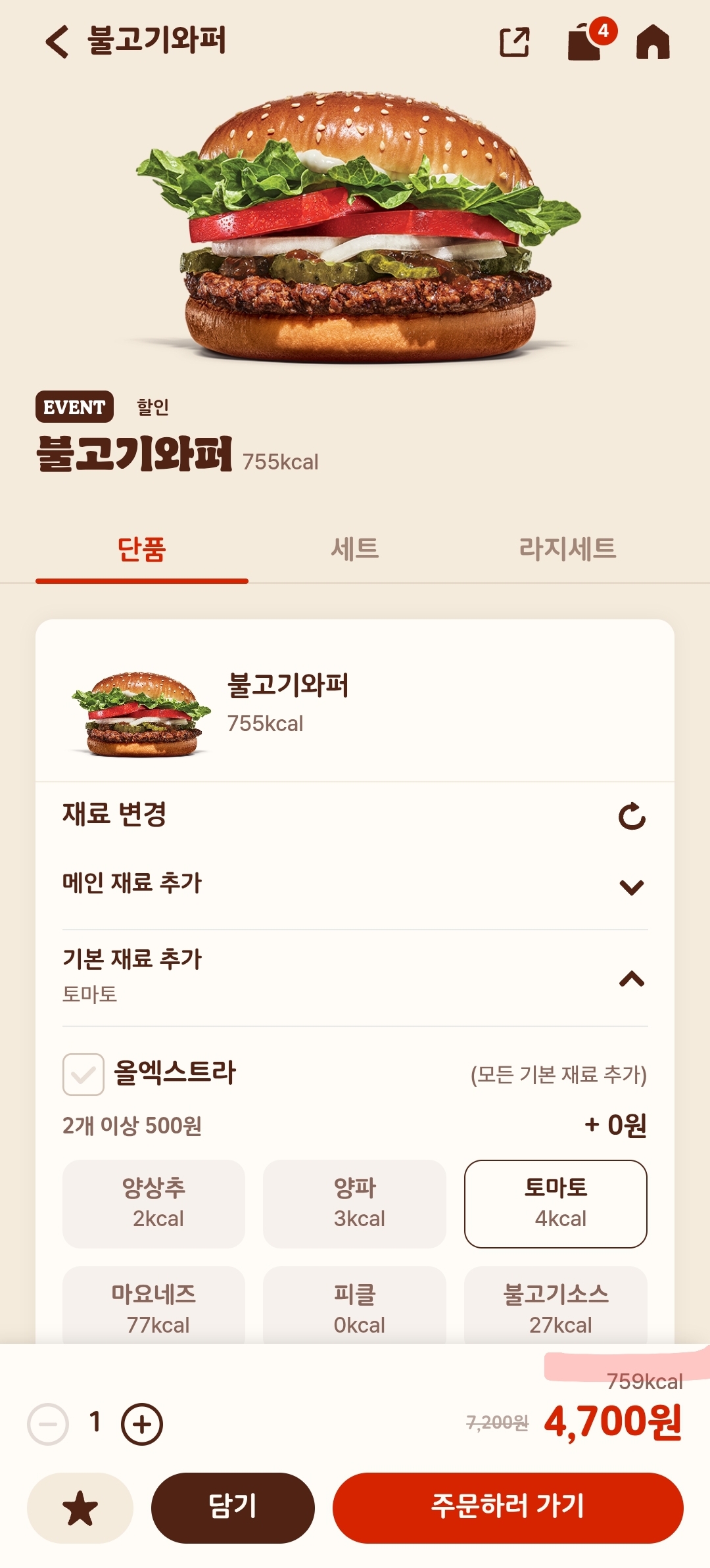The height and width of the screenshot is (1568, 710).
Task: Tap 주문하러 가기 to order
Action: tap(508, 1508)
